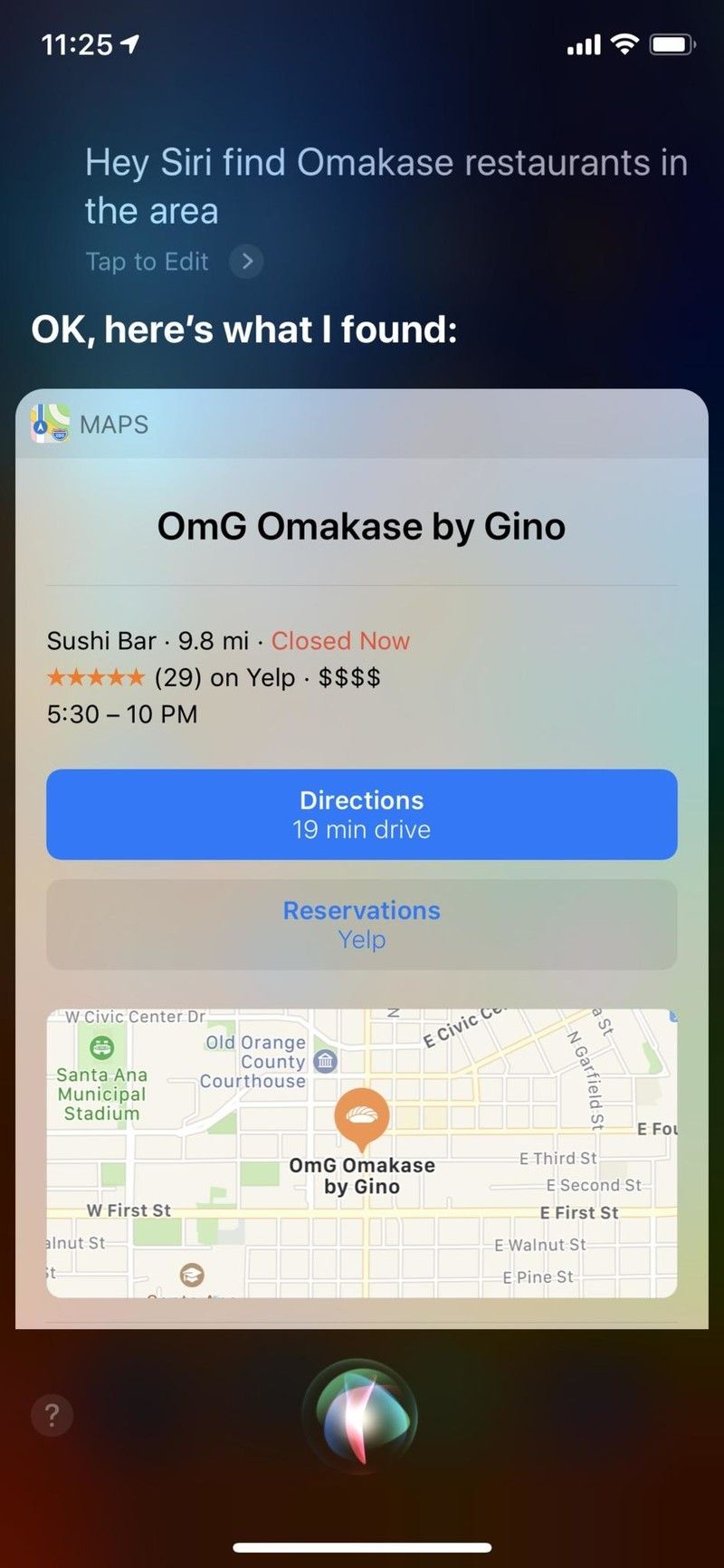Tap the restaurant name OmG Omakase by Gino
Image resolution: width=724 pixels, height=1568 pixels.
361,525
